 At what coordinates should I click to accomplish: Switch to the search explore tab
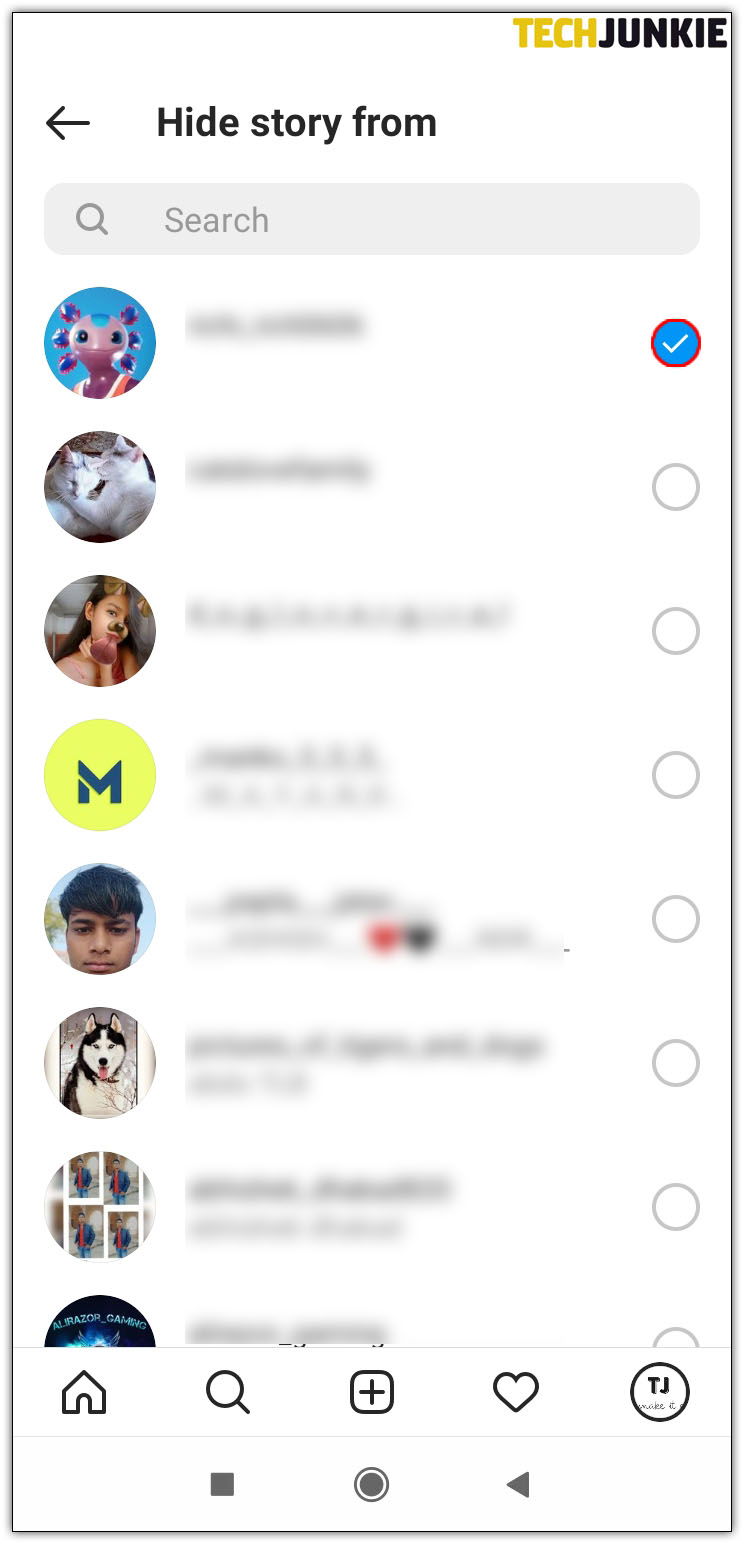point(228,1391)
